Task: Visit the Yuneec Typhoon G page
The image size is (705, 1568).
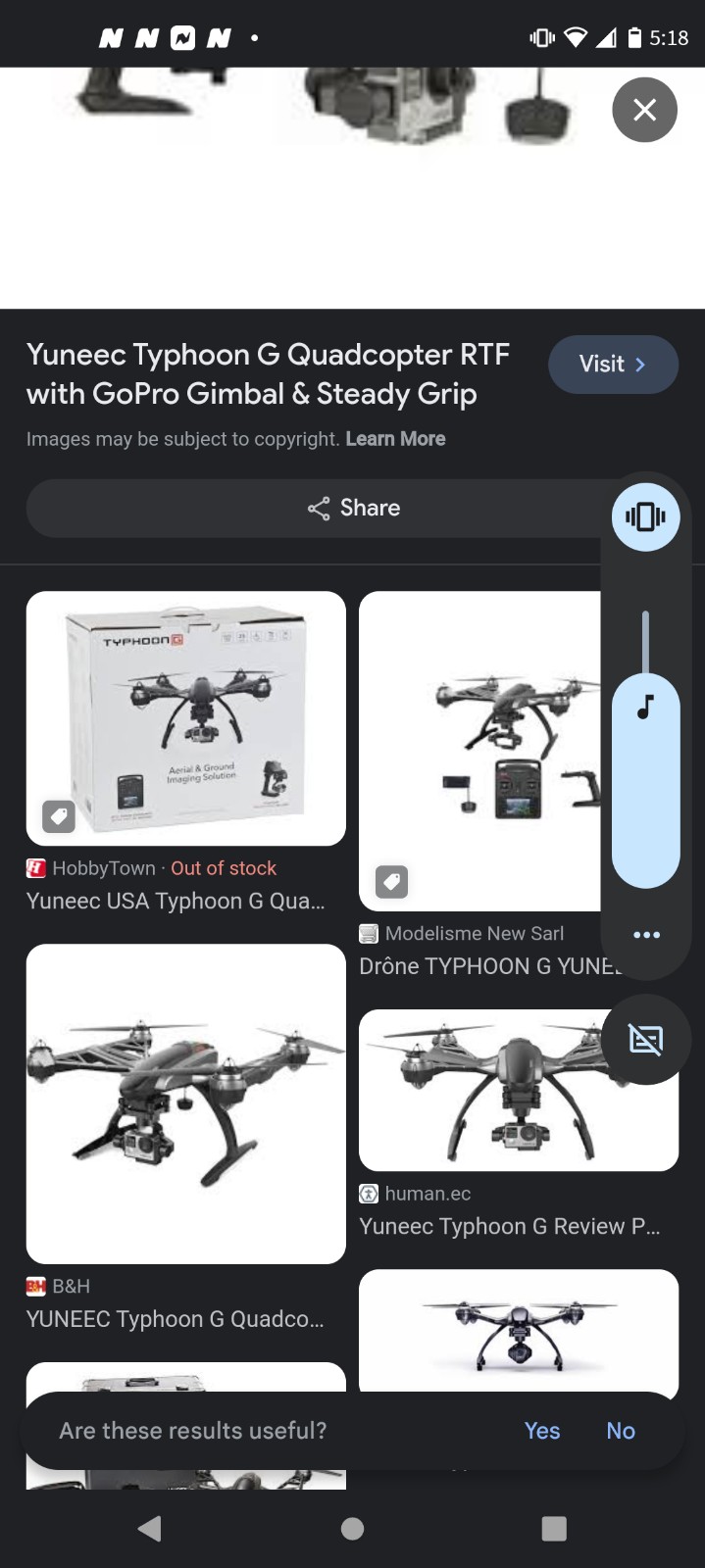Action: [x=613, y=365]
